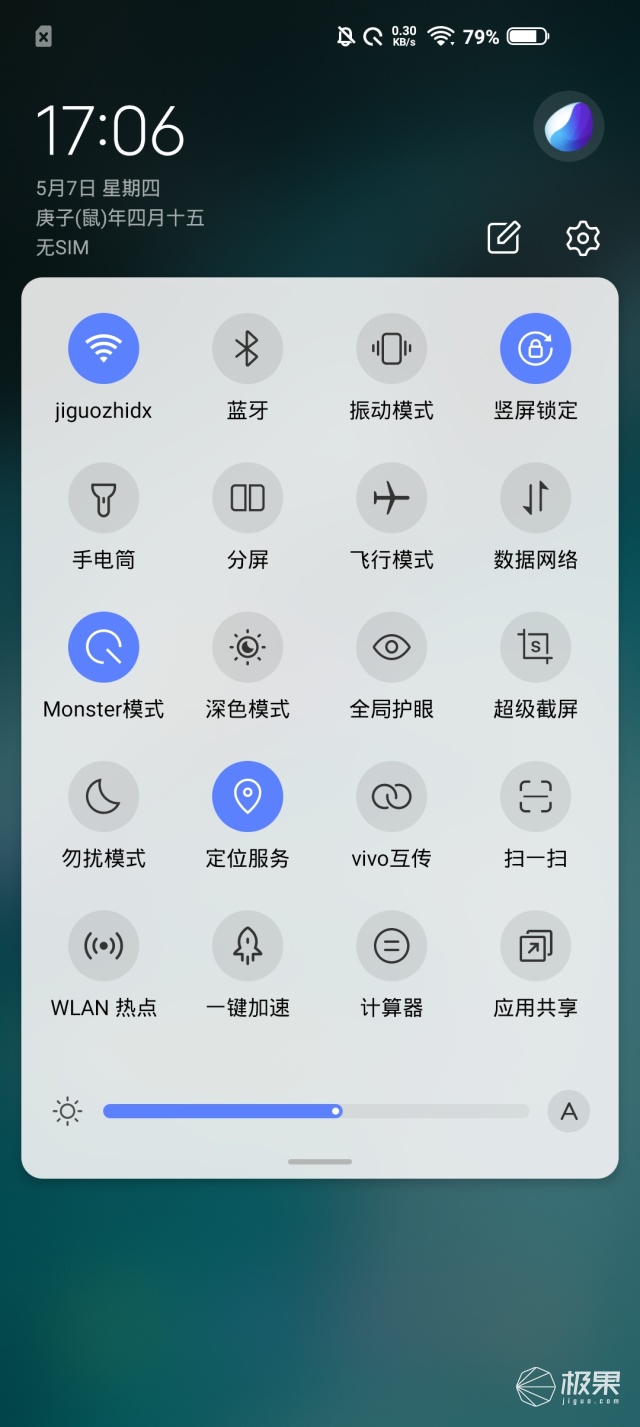Open 扫一扫 scanner
The image size is (640, 1427).
point(535,796)
